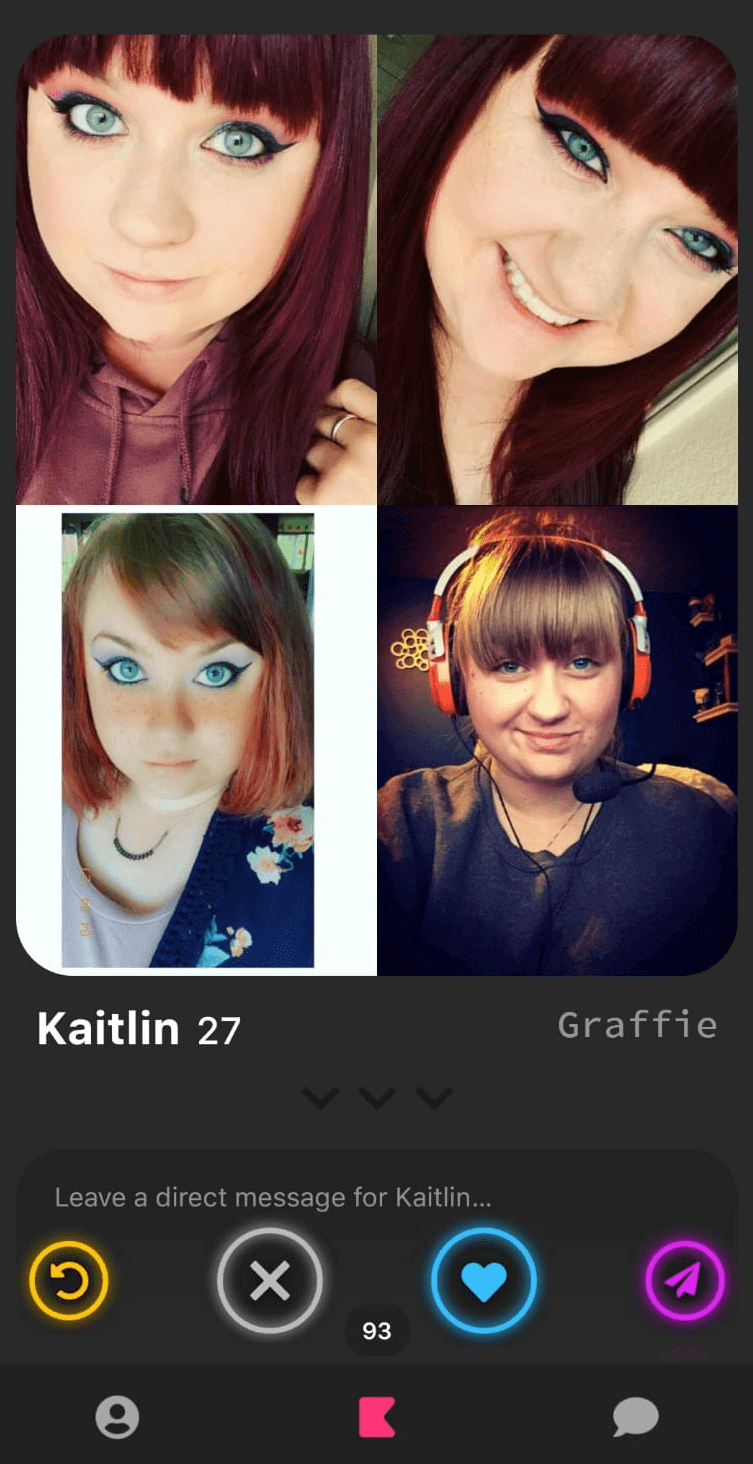Expand profile details with the down chevrons

pos(377,1098)
